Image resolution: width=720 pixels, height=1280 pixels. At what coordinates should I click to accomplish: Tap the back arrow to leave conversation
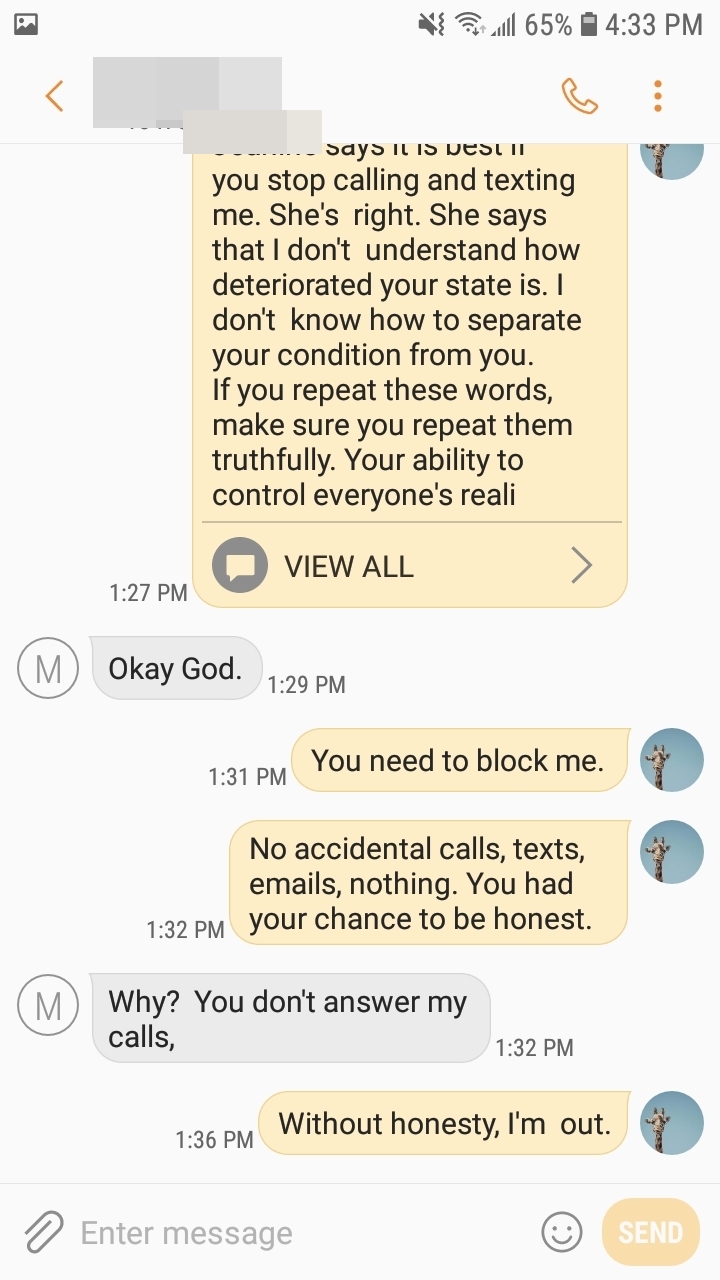tap(52, 95)
